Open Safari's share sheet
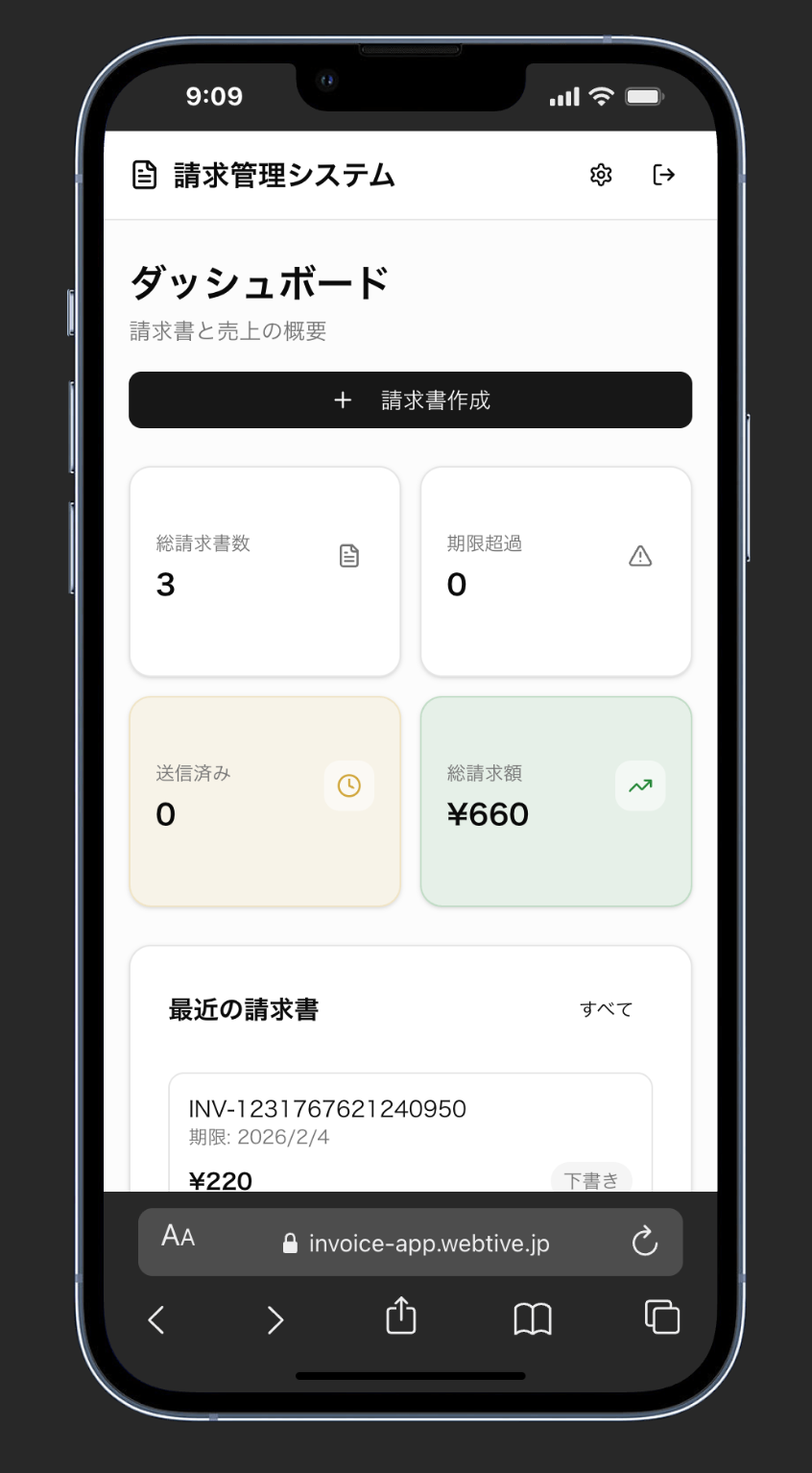The image size is (812, 1473). pyautogui.click(x=401, y=1316)
